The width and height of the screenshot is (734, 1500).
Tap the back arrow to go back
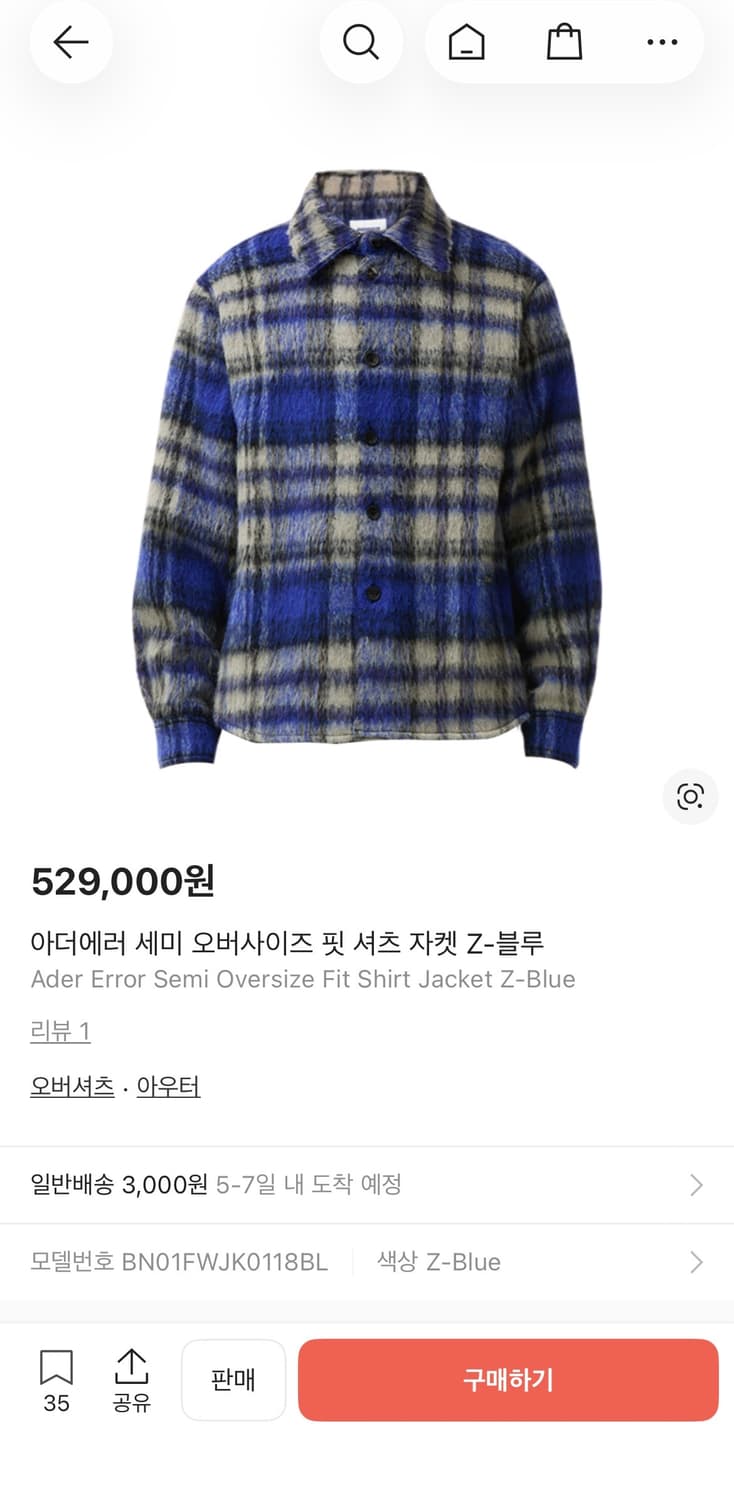point(70,42)
